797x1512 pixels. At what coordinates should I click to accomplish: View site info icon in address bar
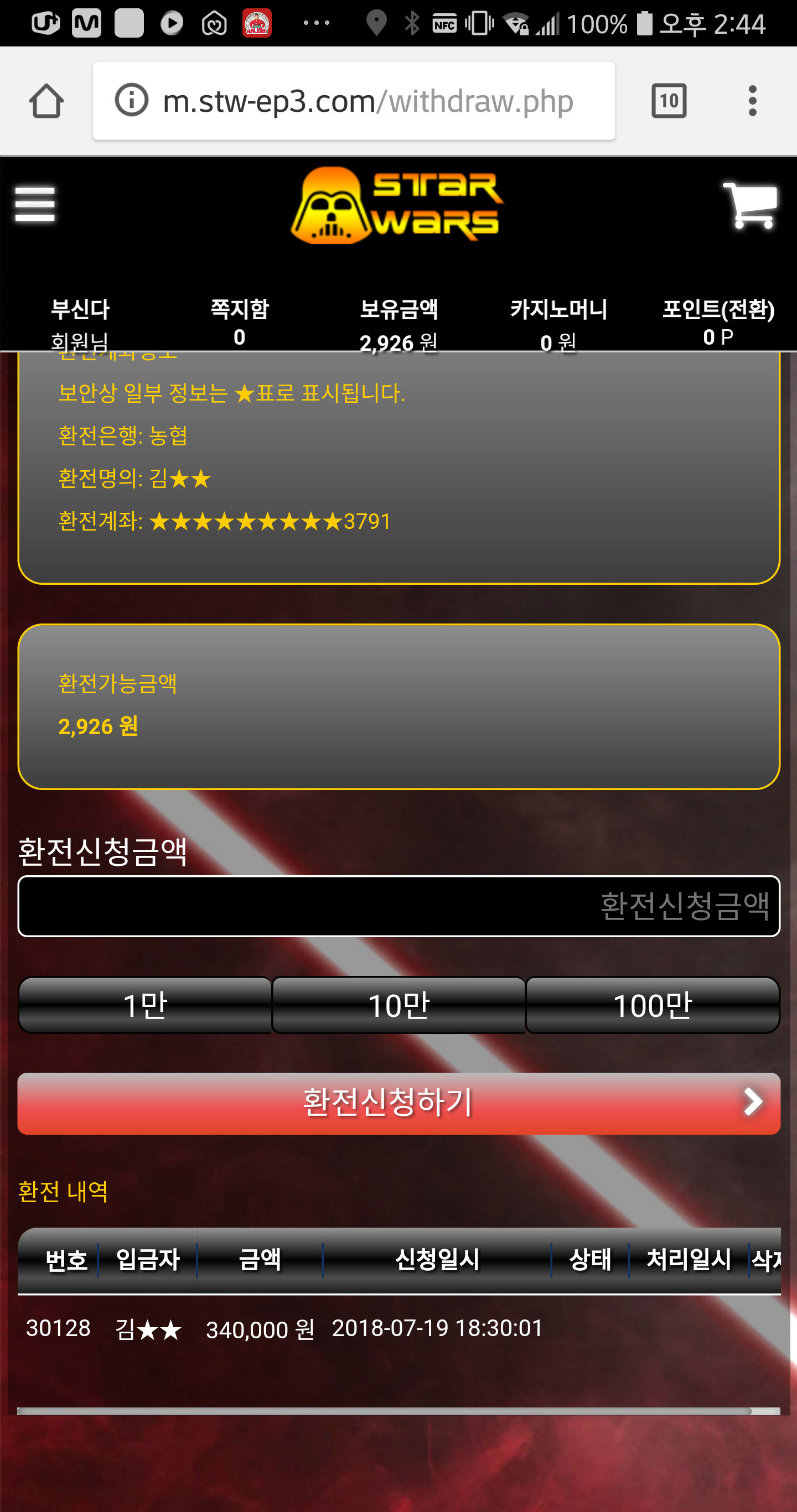[132, 100]
